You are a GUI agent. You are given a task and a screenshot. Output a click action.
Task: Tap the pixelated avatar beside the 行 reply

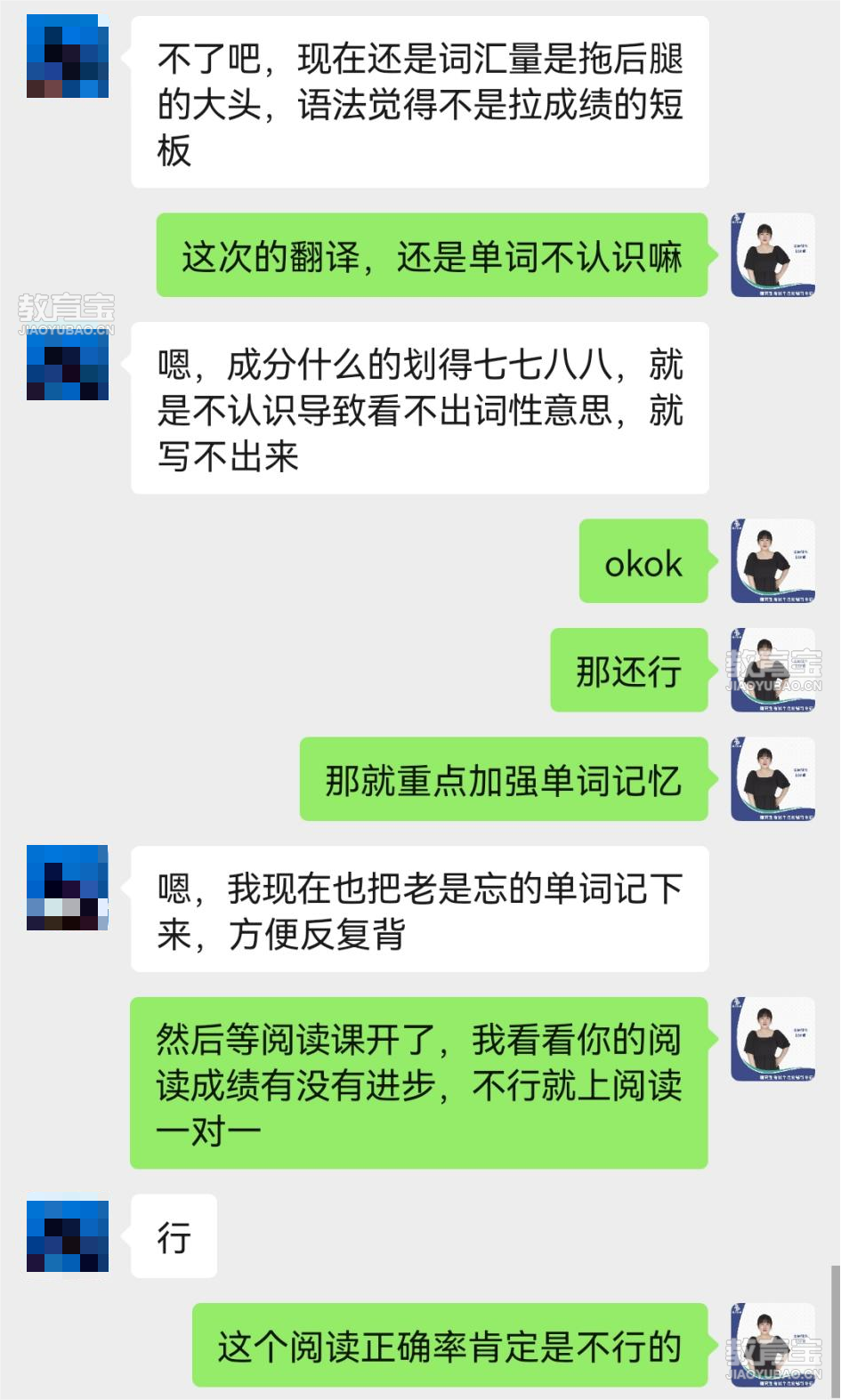68,1235
